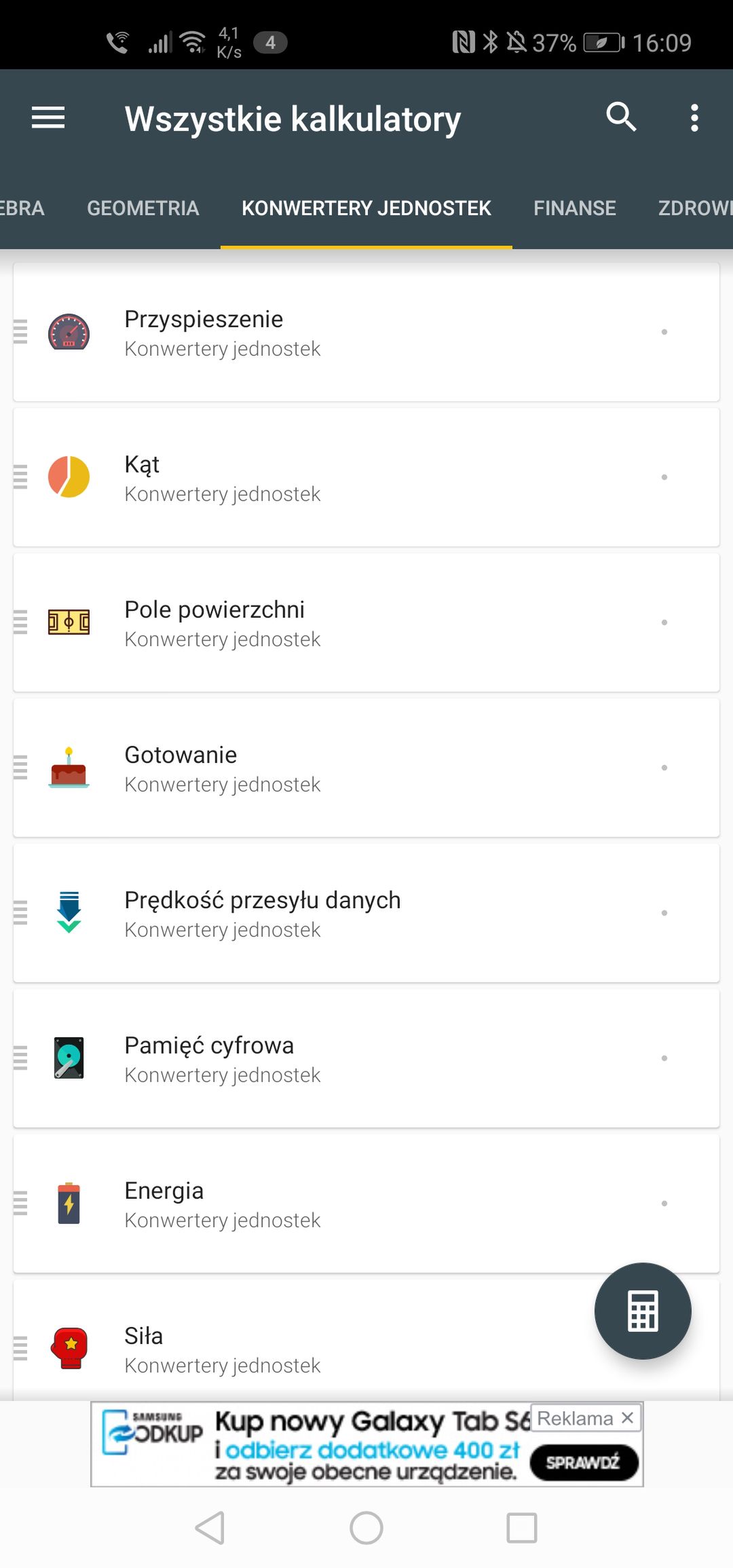The width and height of the screenshot is (733, 1568).
Task: Tap Sprawdź in the Samsung ad
Action: (x=583, y=1462)
